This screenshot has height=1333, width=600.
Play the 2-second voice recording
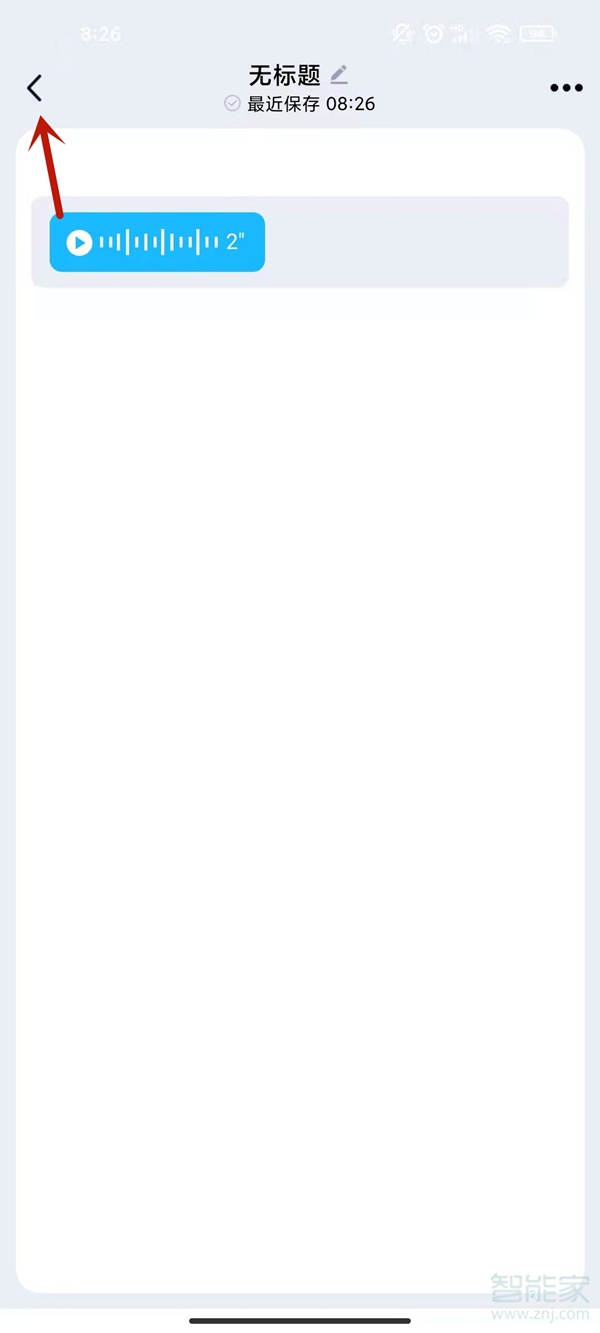pos(79,242)
